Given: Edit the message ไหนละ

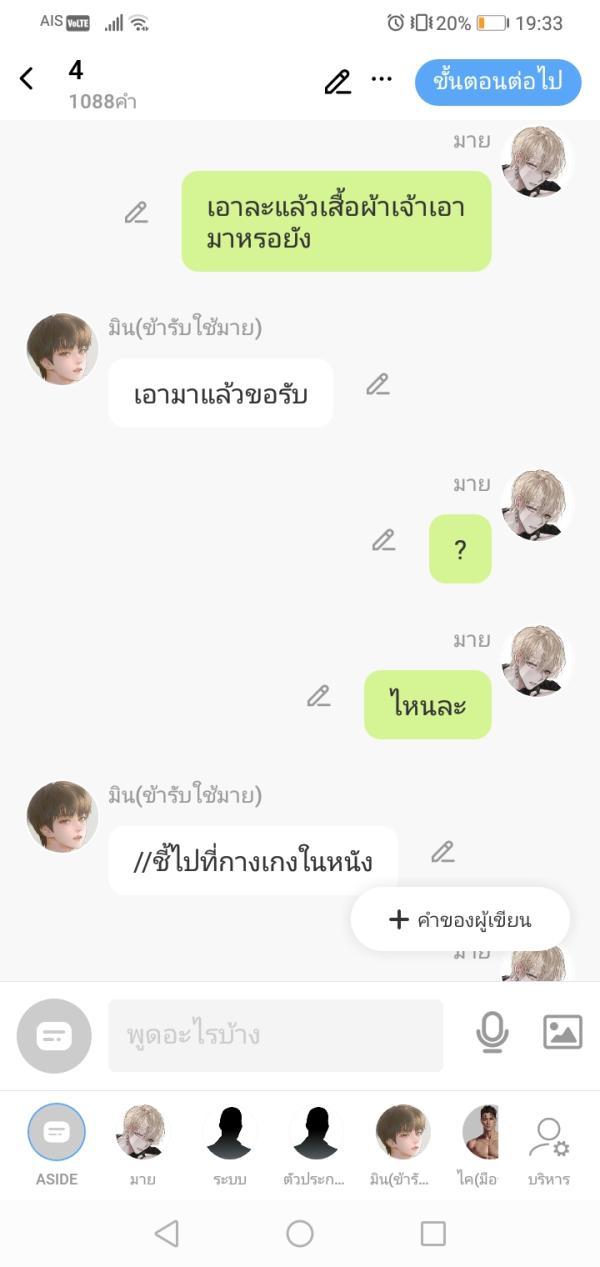Looking at the screenshot, I should pyautogui.click(x=318, y=696).
